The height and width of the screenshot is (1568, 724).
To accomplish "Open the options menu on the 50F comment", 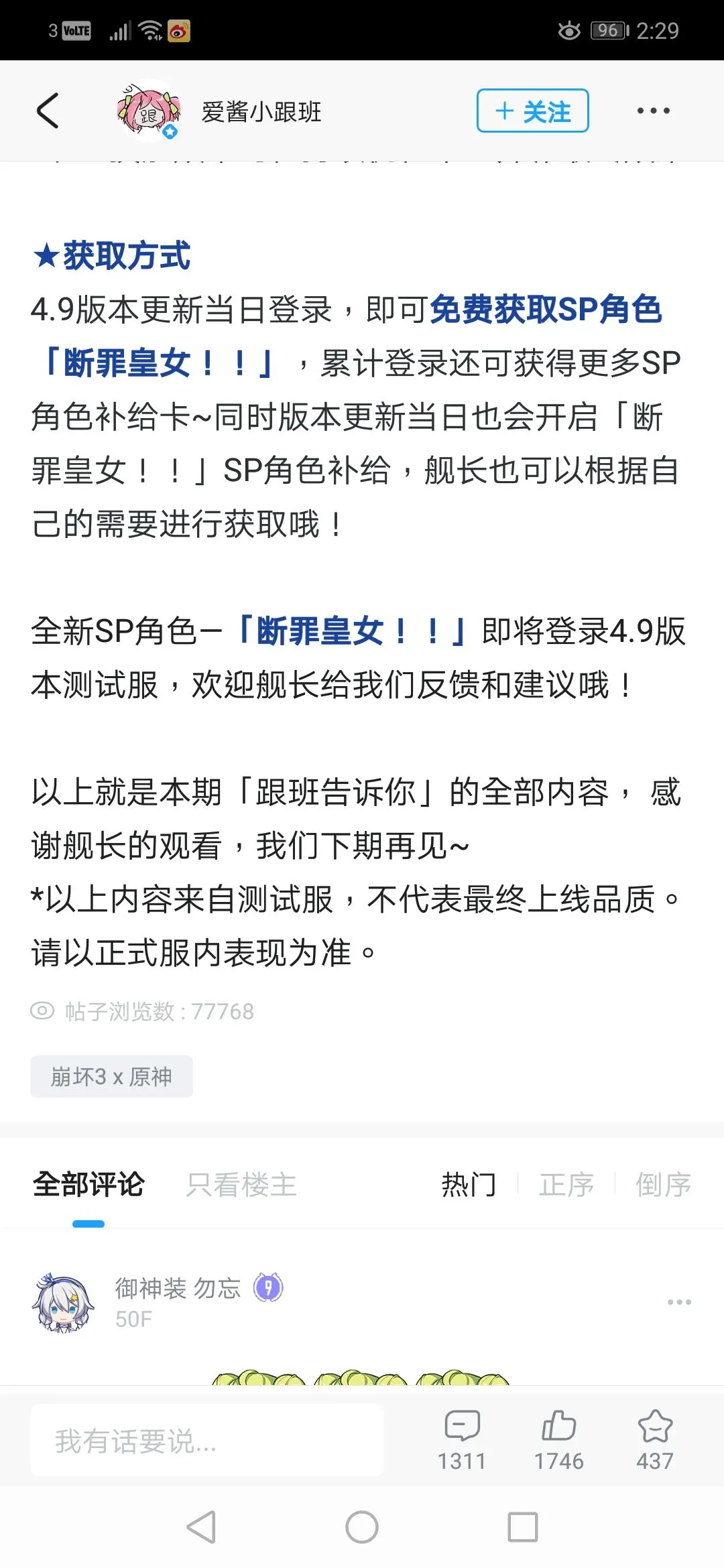I will coord(679,1302).
